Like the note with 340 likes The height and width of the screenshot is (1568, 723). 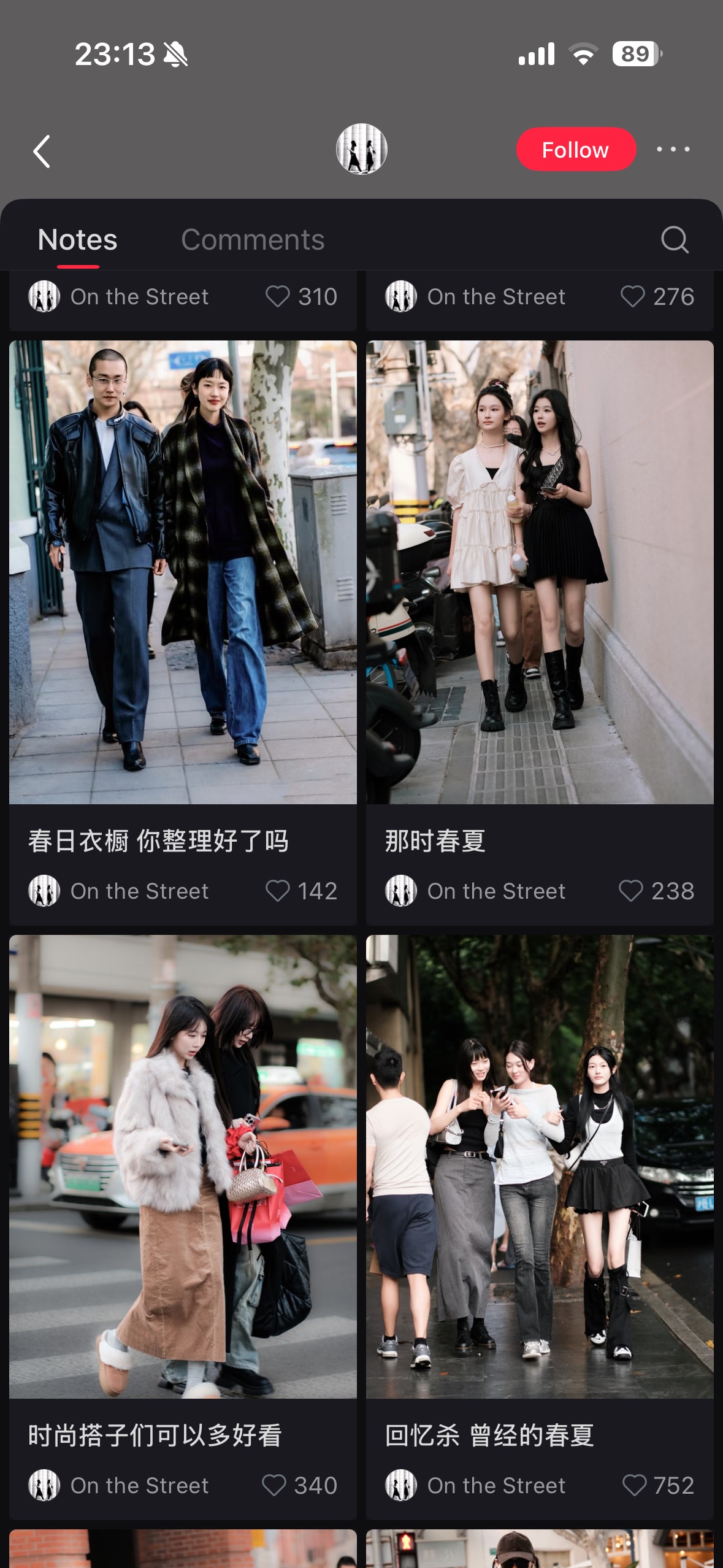coord(274,1485)
